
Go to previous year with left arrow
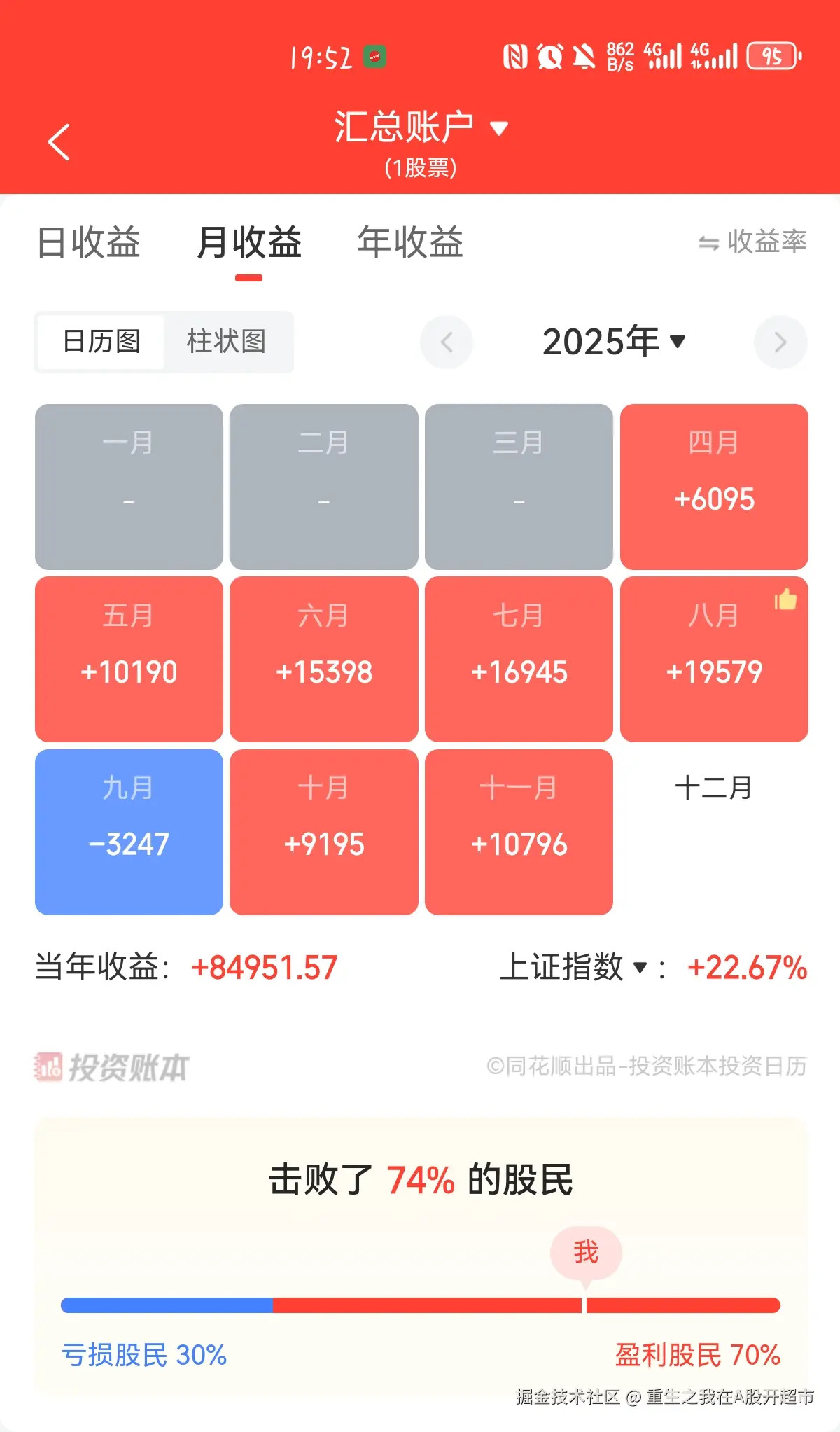click(x=447, y=342)
